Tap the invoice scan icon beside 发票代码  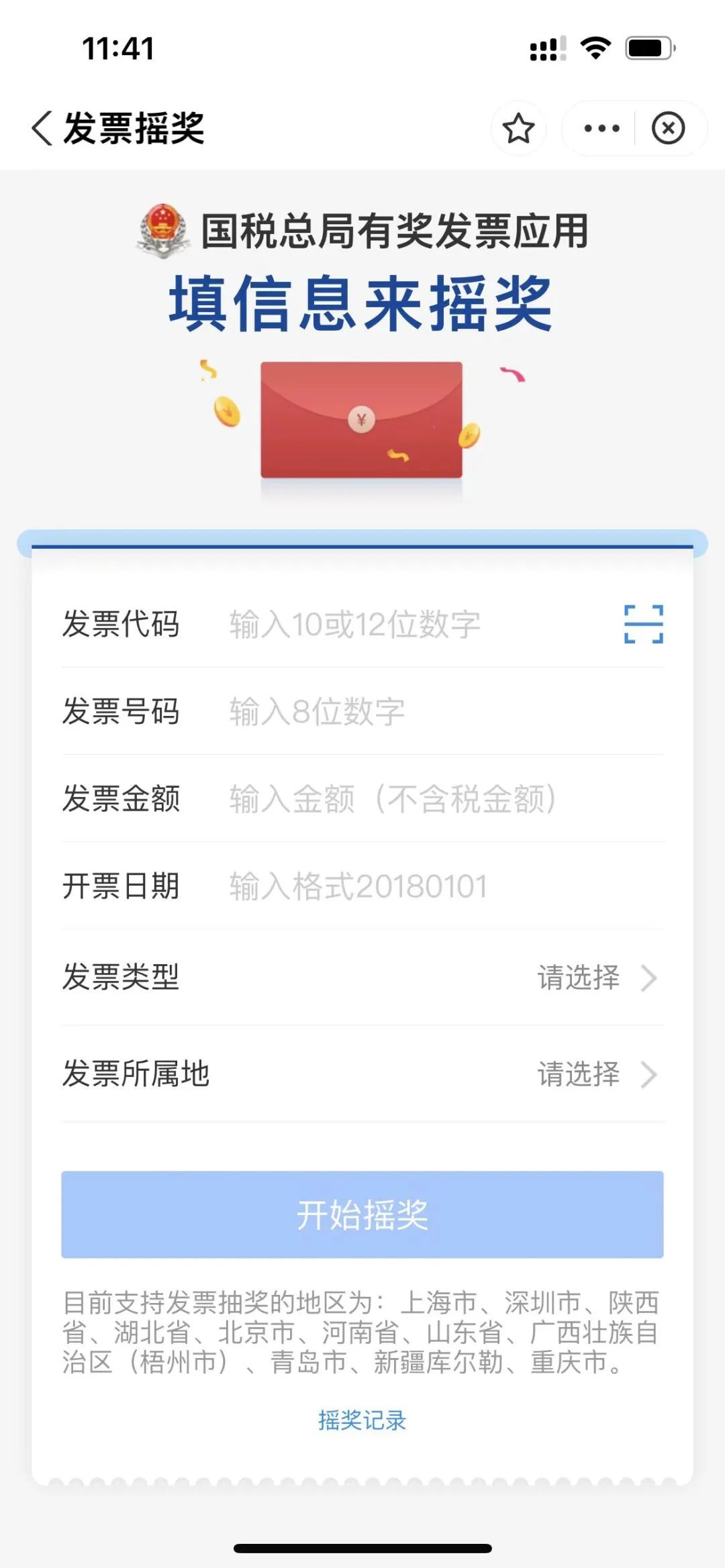[644, 624]
